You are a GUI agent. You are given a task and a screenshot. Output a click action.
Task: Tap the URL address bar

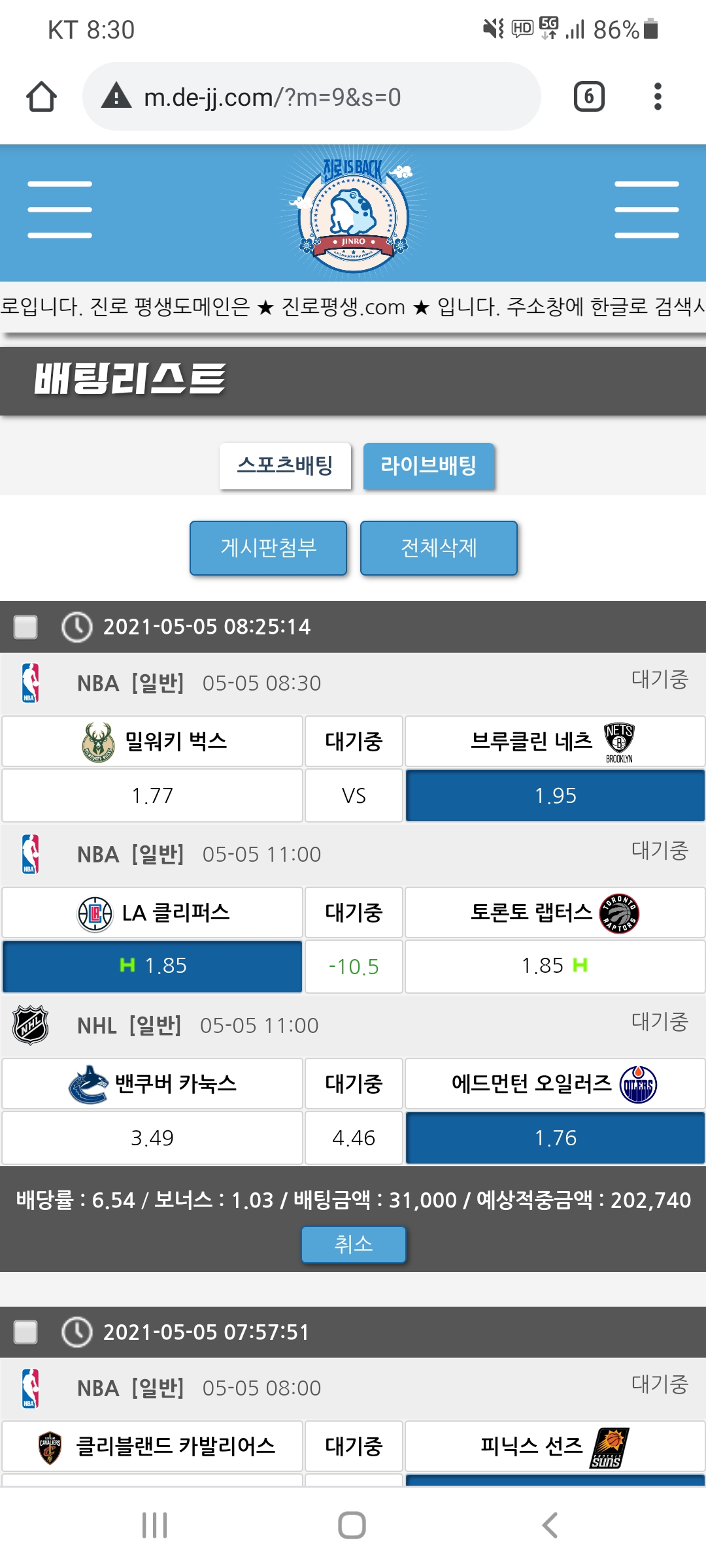tap(311, 97)
